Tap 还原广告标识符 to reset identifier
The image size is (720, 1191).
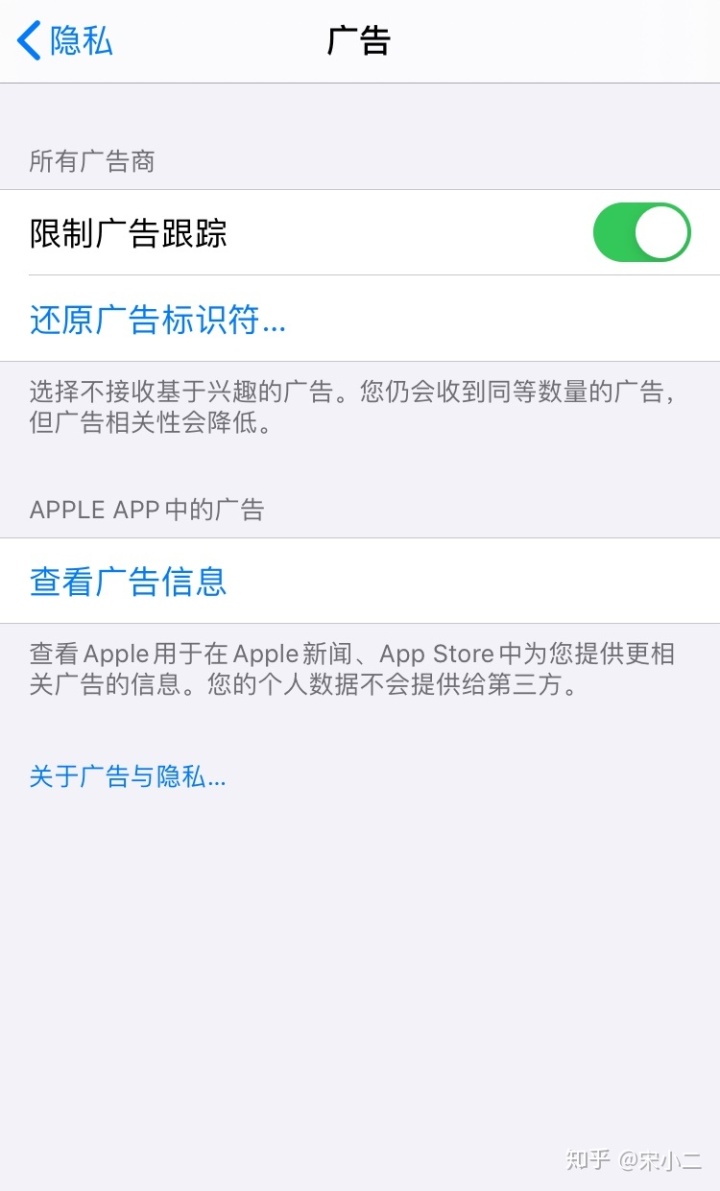tap(360, 319)
